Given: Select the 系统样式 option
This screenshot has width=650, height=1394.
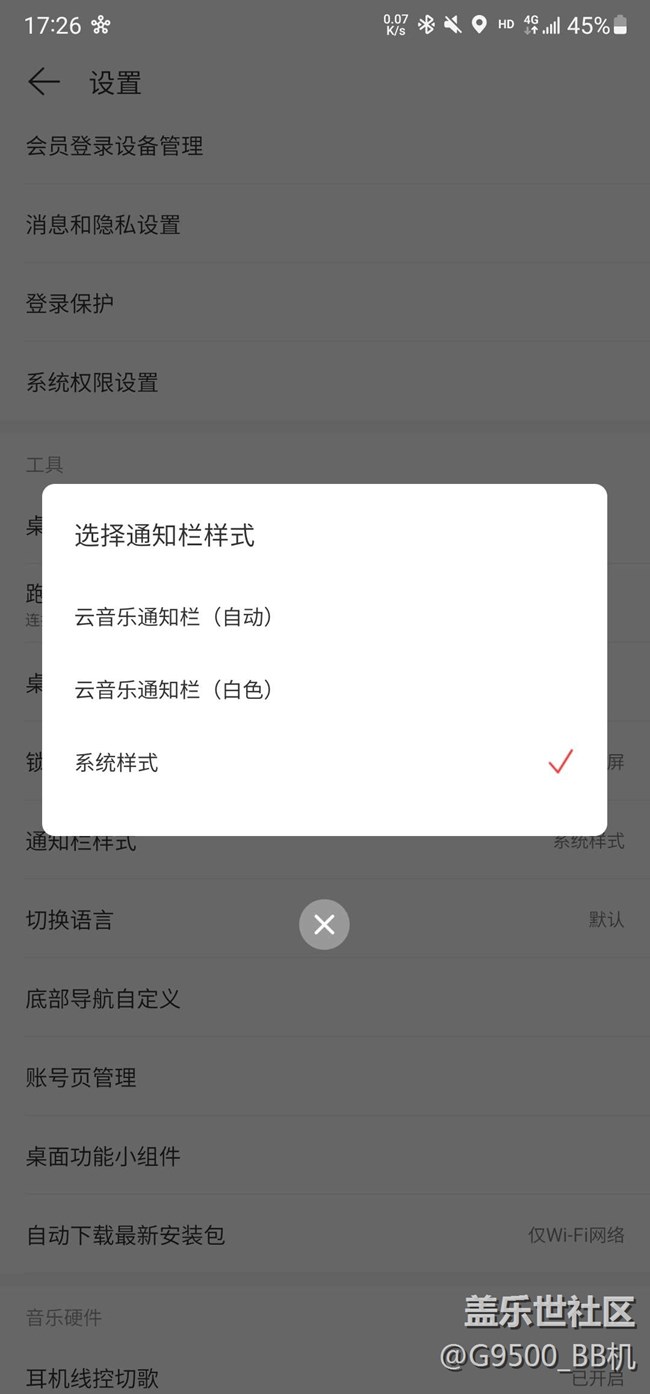Looking at the screenshot, I should click(x=324, y=763).
